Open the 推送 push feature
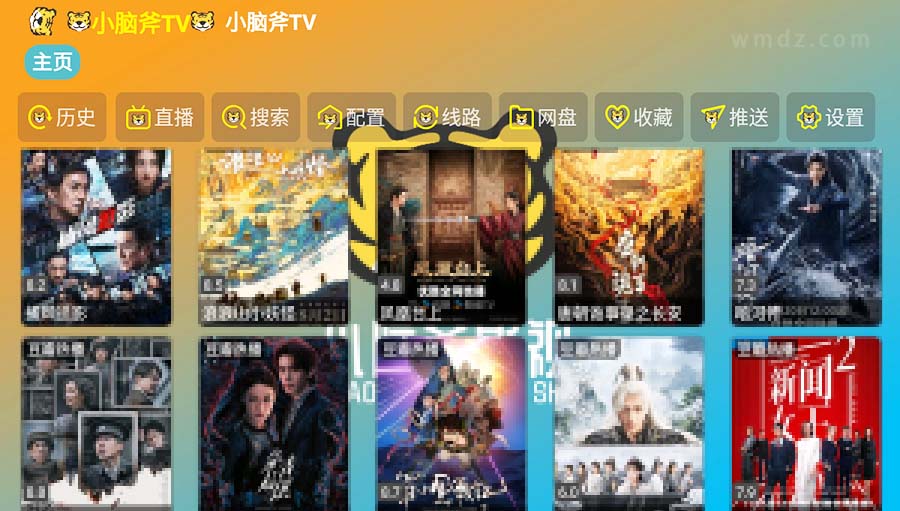The width and height of the screenshot is (900, 511). click(x=736, y=118)
